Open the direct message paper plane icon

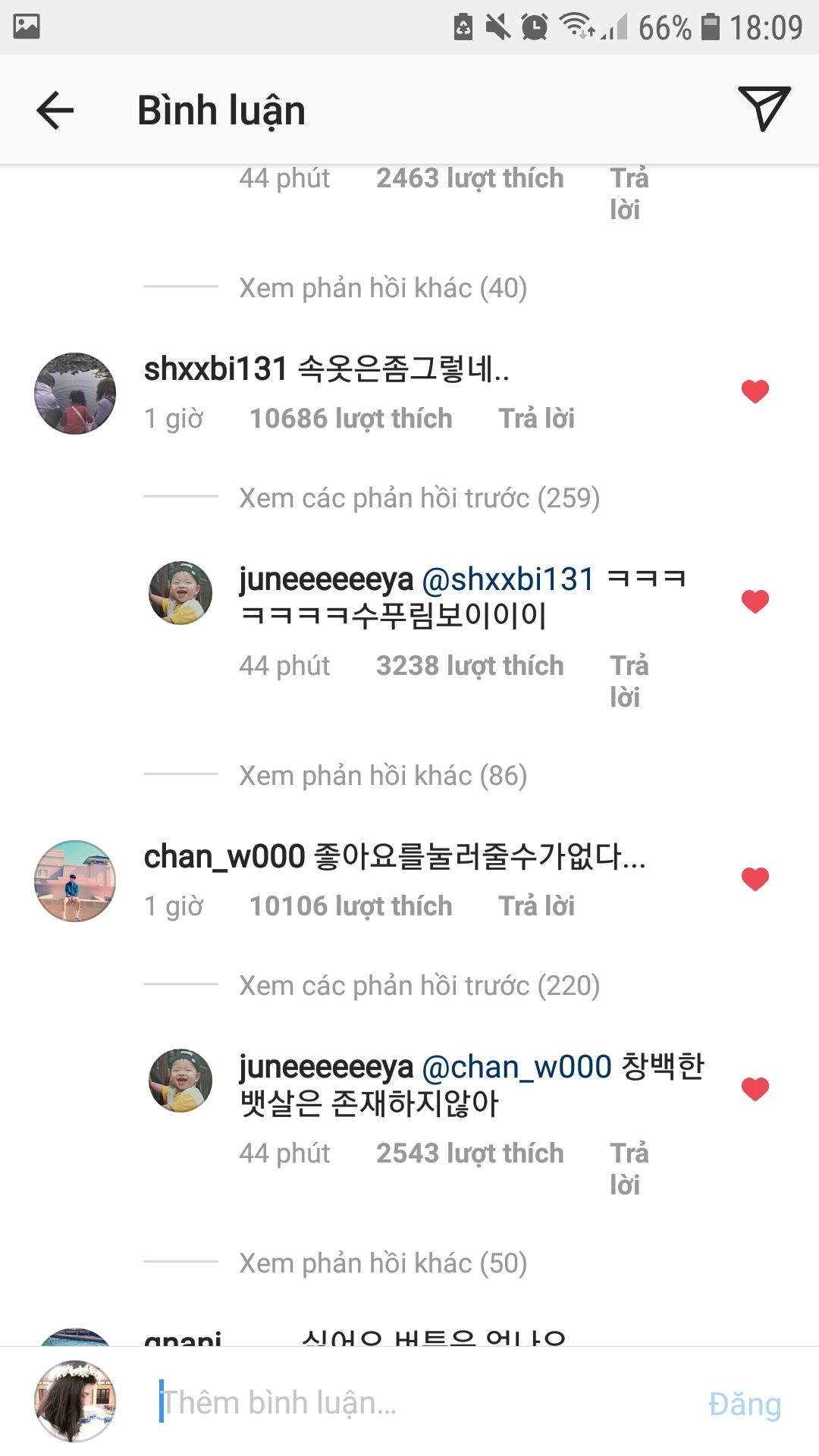point(764,108)
